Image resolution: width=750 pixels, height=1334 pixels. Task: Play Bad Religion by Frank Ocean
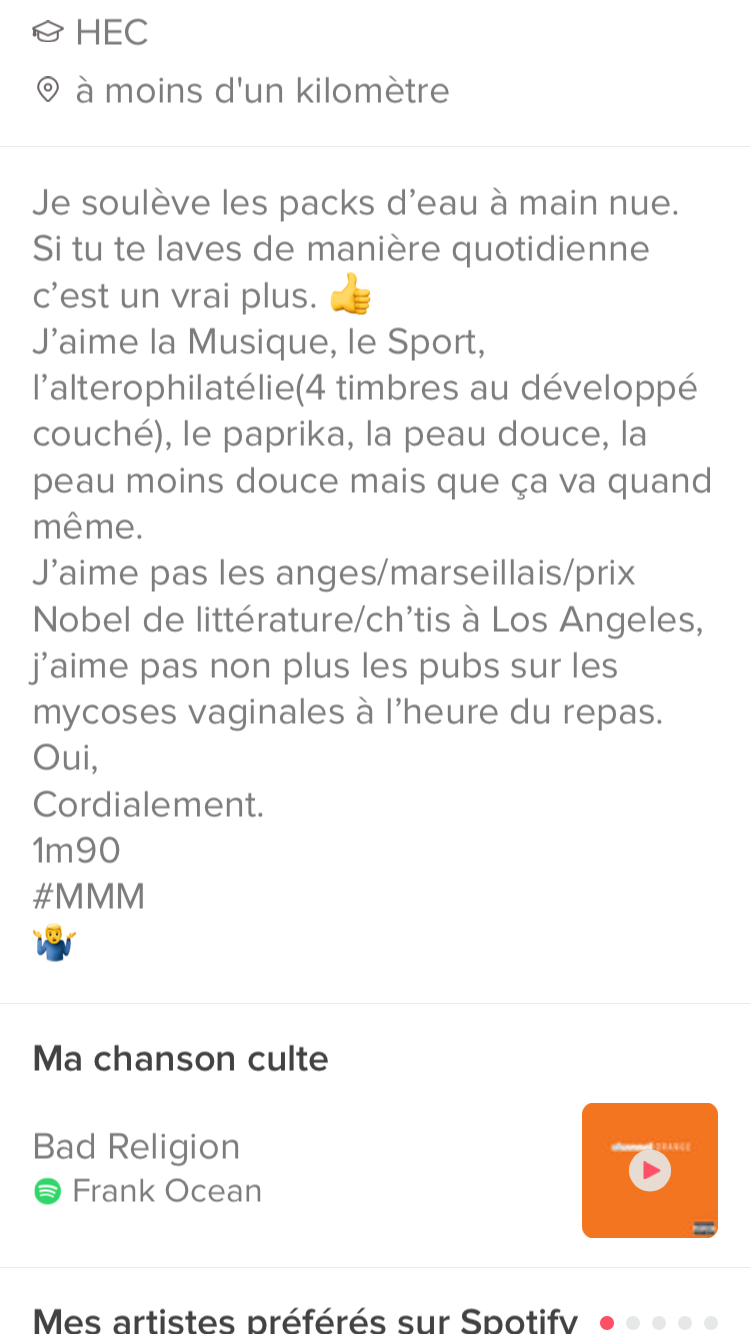pos(650,1170)
